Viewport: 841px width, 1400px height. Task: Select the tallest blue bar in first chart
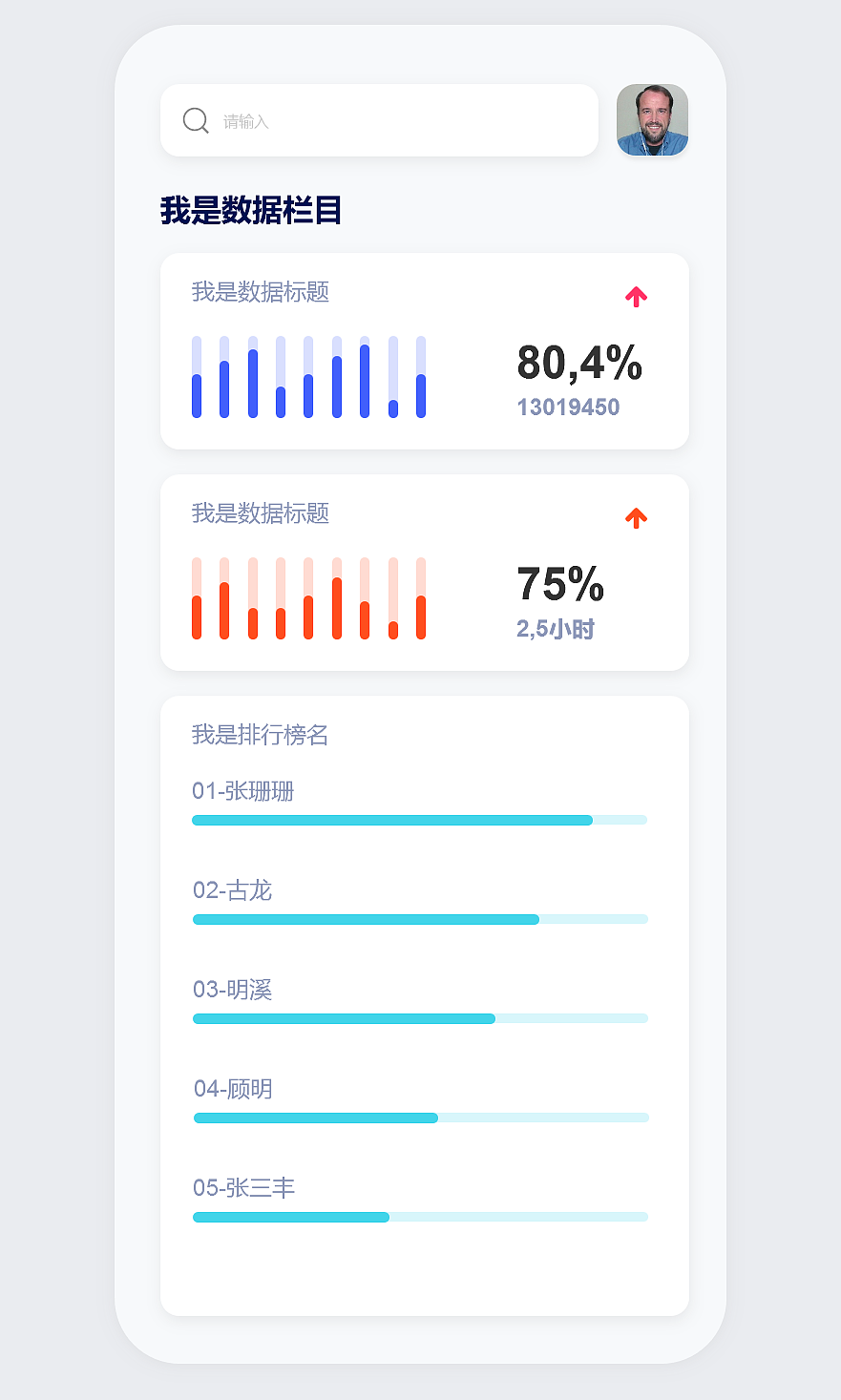(363, 377)
